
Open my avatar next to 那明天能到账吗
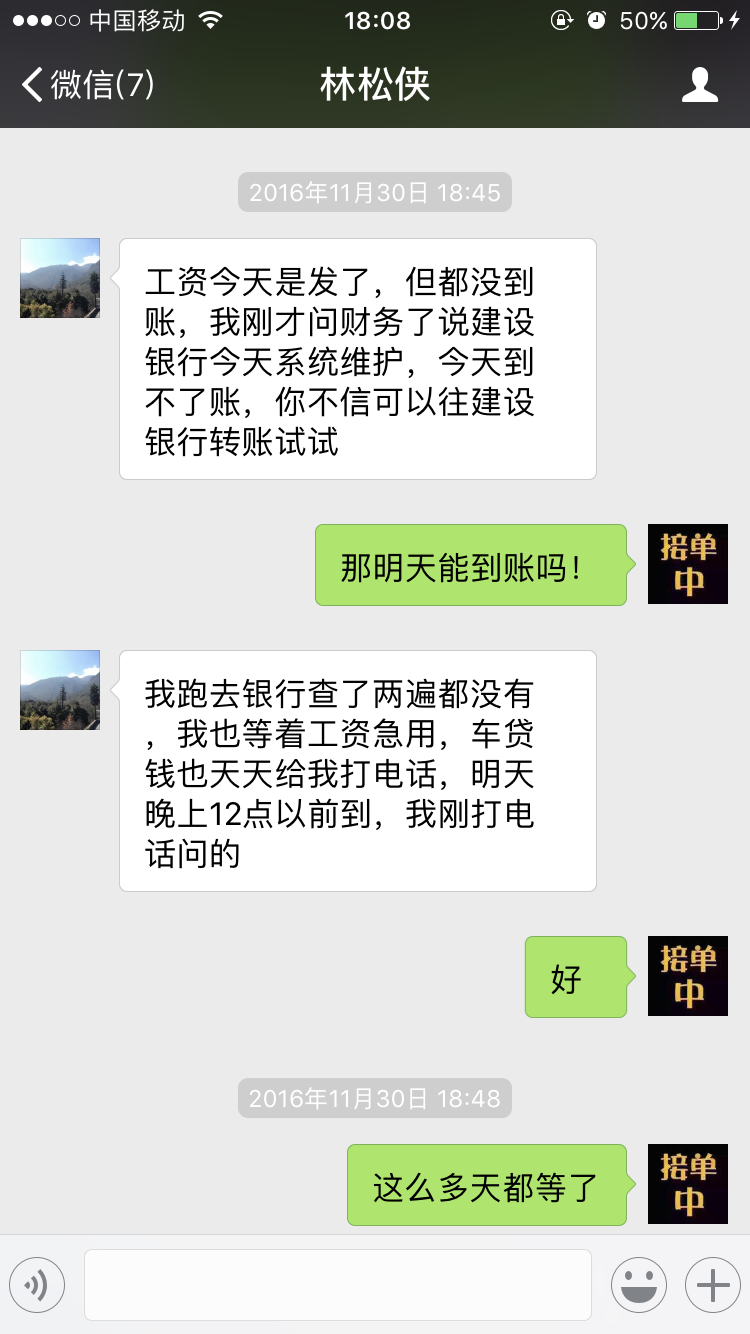point(688,564)
